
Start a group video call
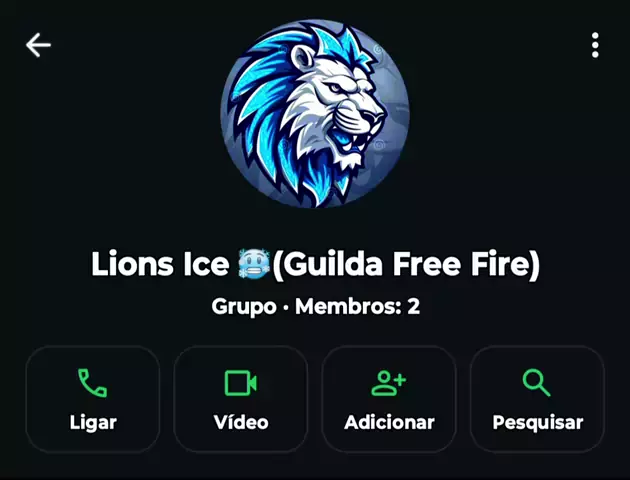pyautogui.click(x=241, y=399)
